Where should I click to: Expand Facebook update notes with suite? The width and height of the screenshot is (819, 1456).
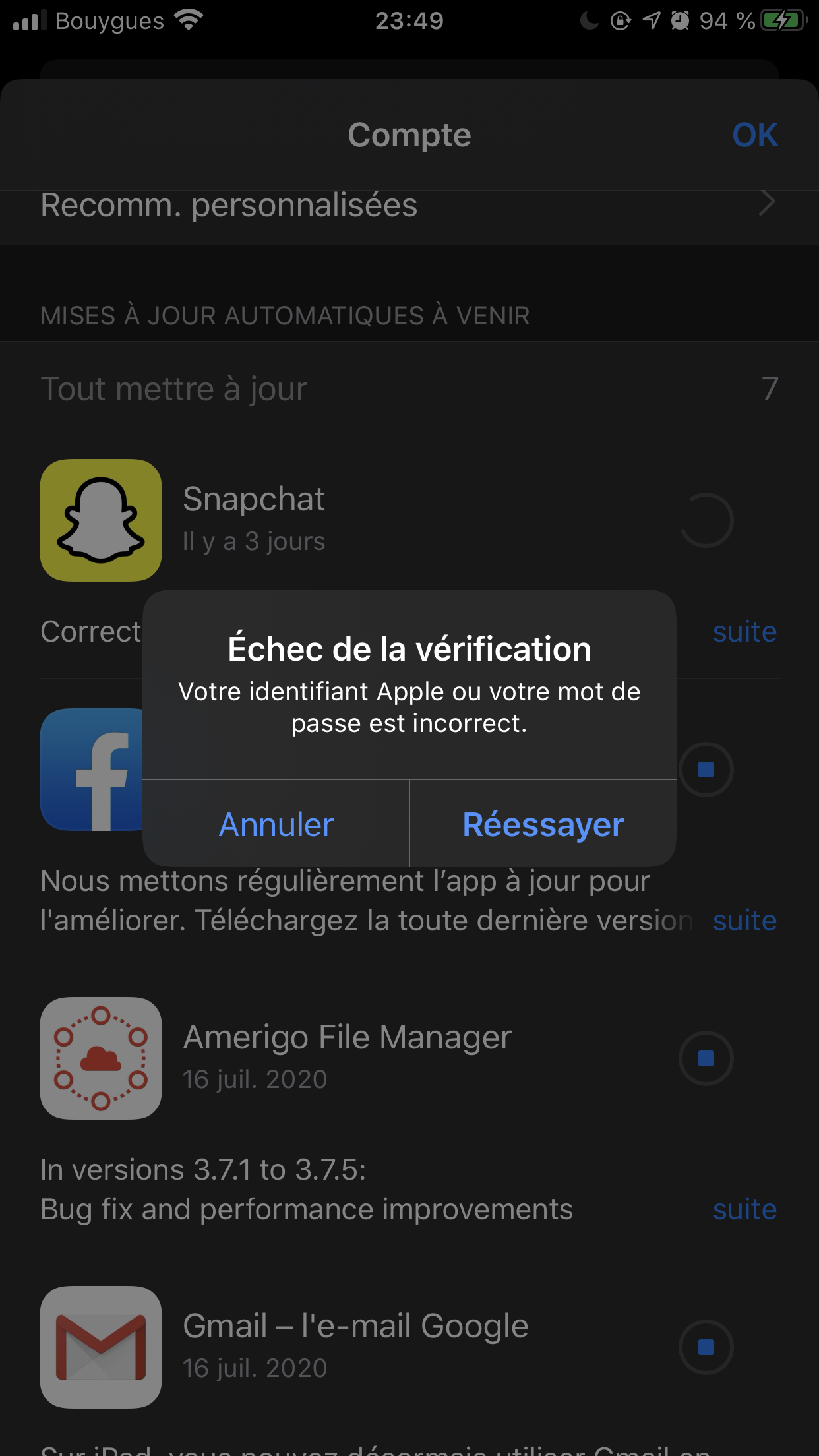pyautogui.click(x=744, y=921)
